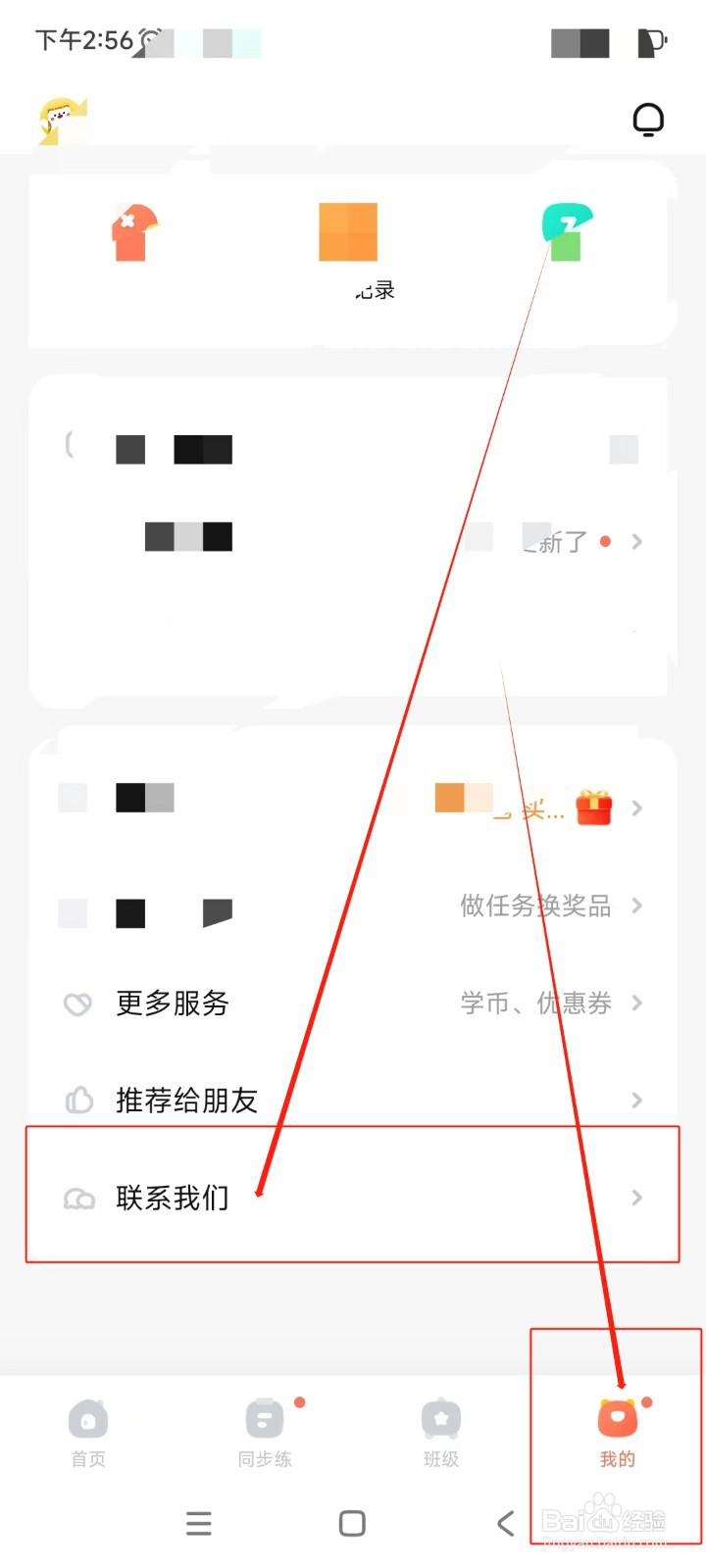This screenshot has height=1568, width=706.
Task: Tap the profile avatar at top left
Action: point(61,120)
